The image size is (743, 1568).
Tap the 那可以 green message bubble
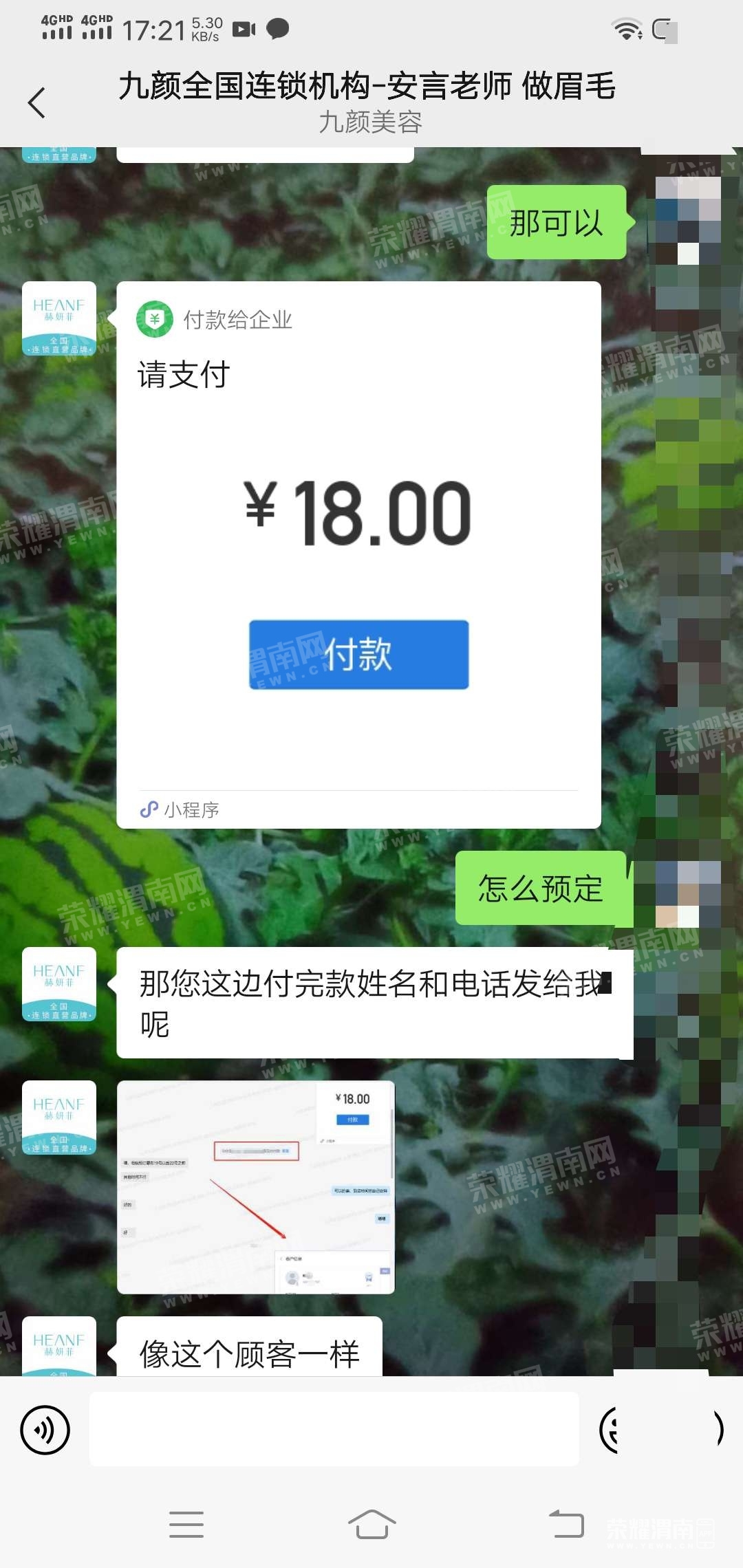point(557,220)
